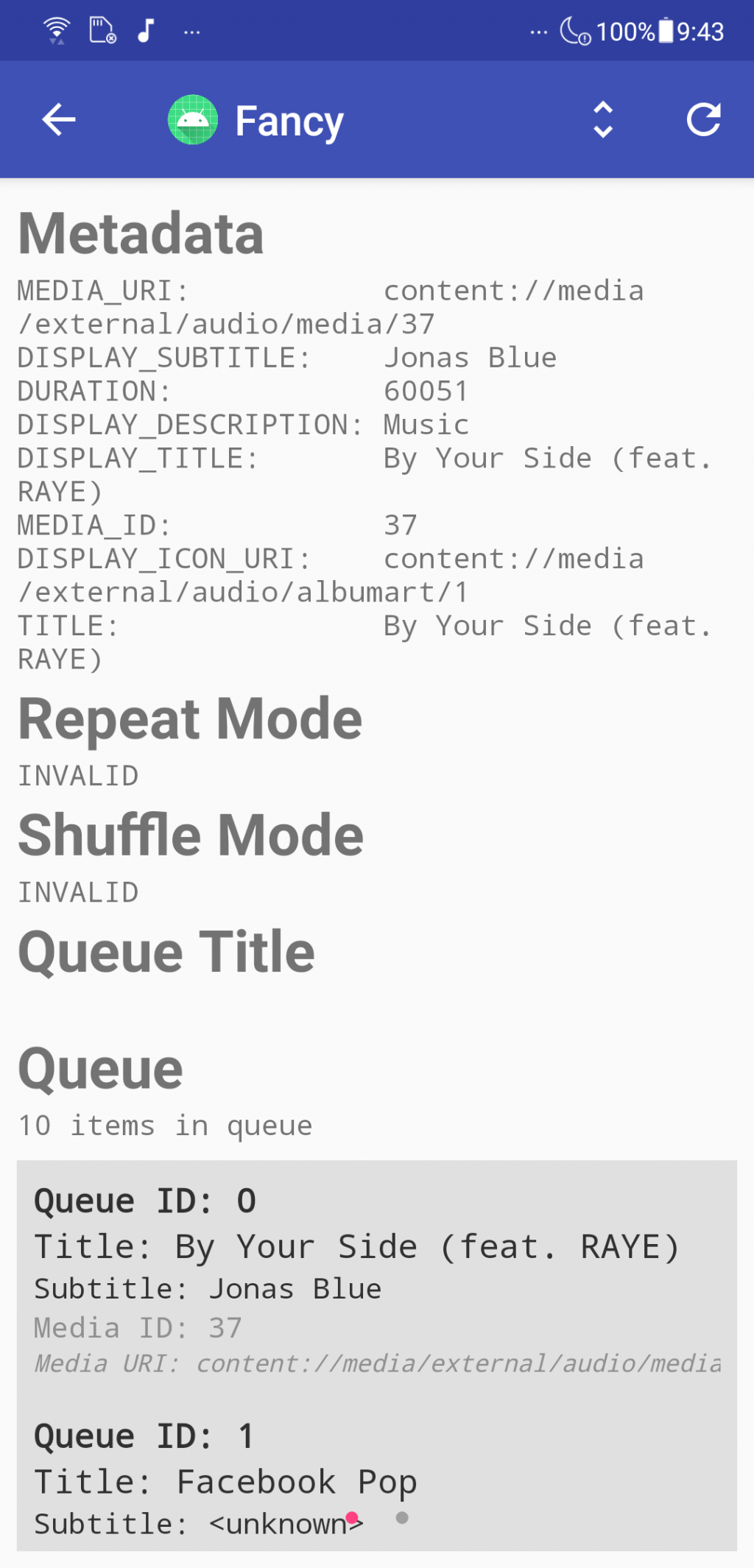Select queue item Facebook Pop
Viewport: 754px width, 1568px height.
tap(376, 1480)
